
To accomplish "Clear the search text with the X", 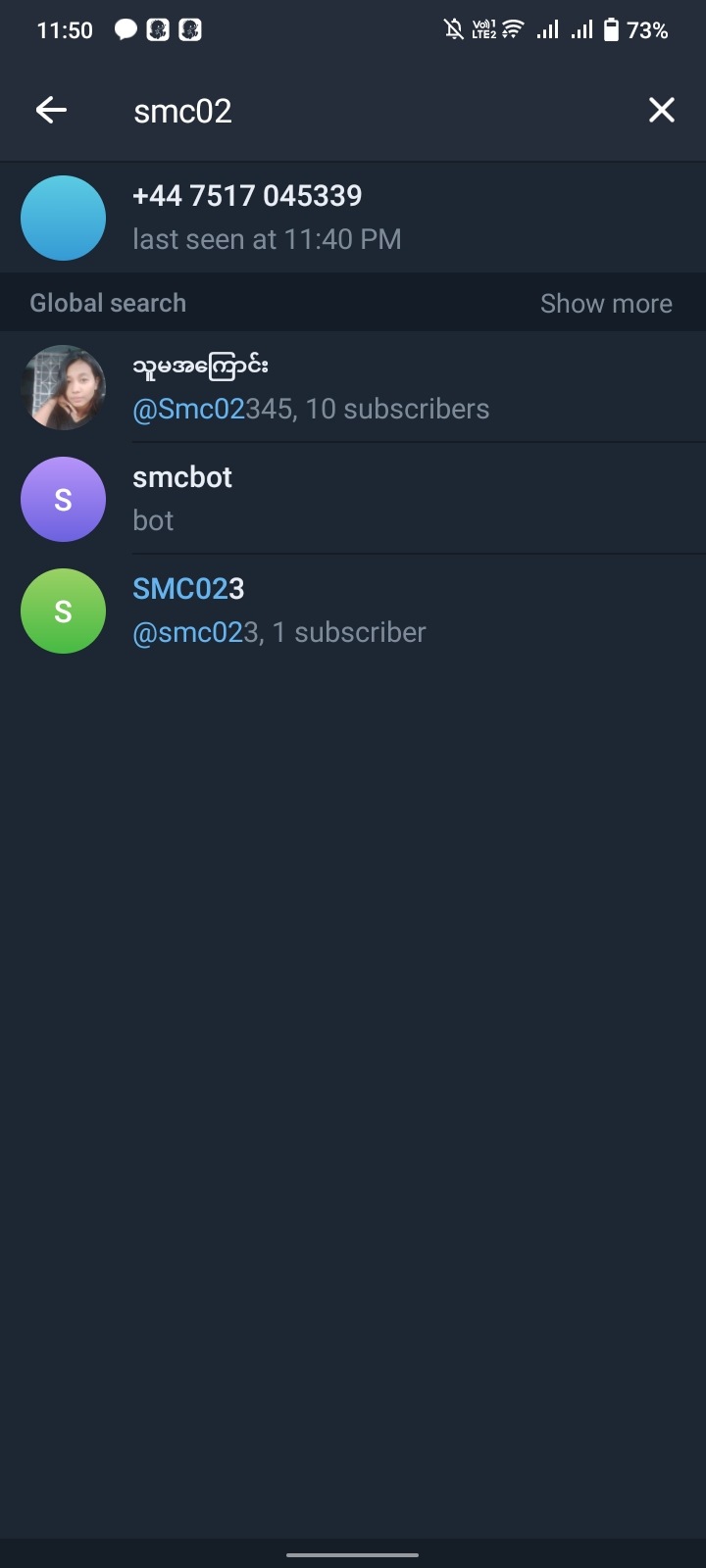I will tap(662, 111).
